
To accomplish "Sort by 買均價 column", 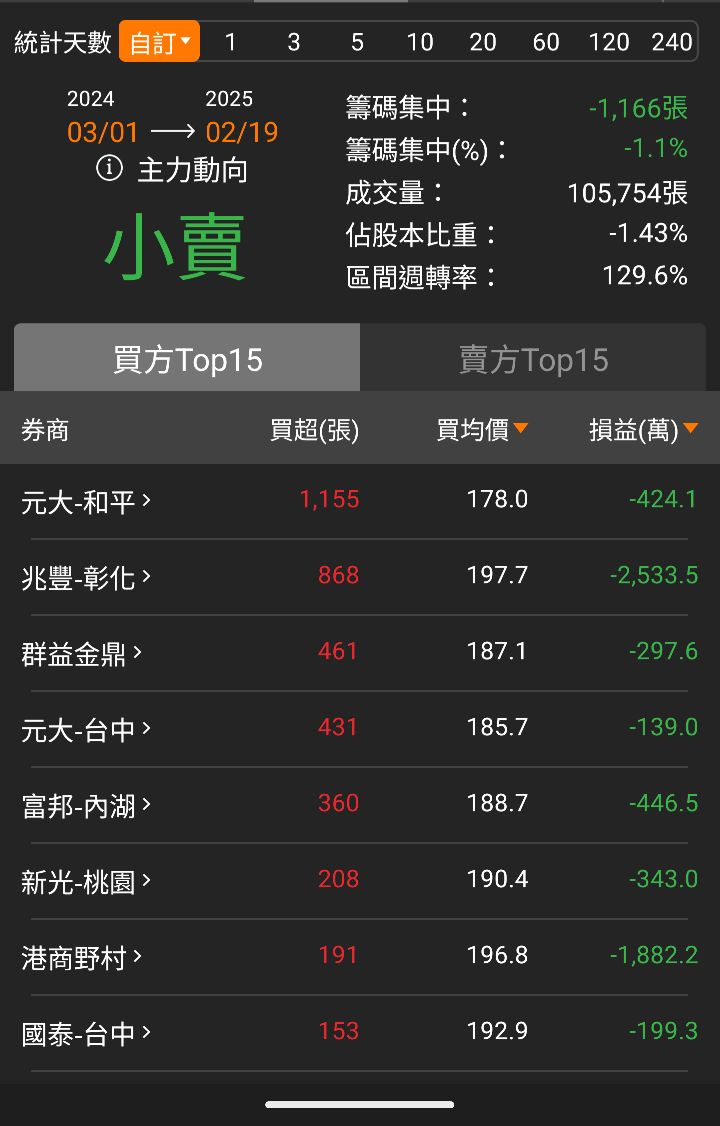I will pos(482,430).
